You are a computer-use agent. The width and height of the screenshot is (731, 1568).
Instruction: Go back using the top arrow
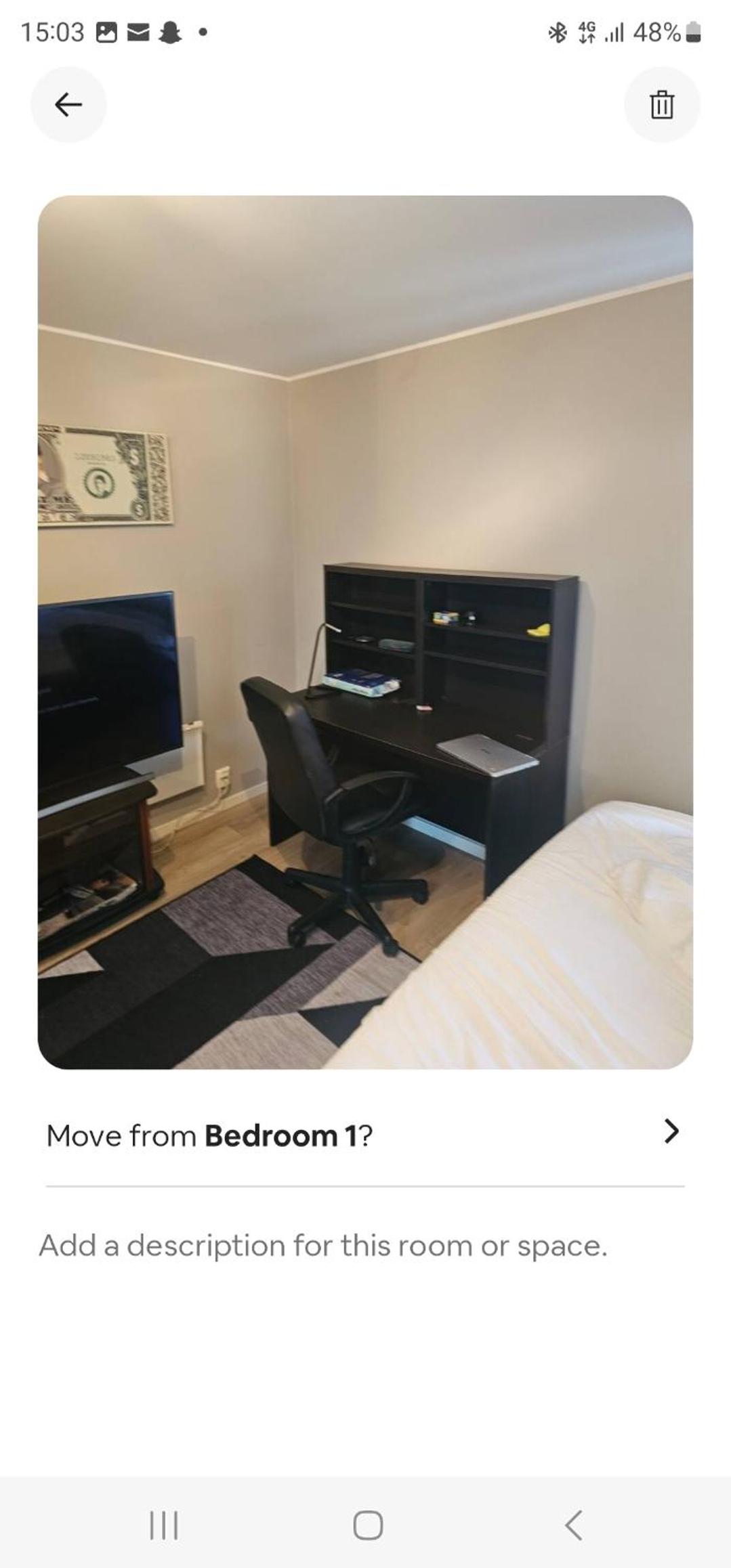[68, 104]
